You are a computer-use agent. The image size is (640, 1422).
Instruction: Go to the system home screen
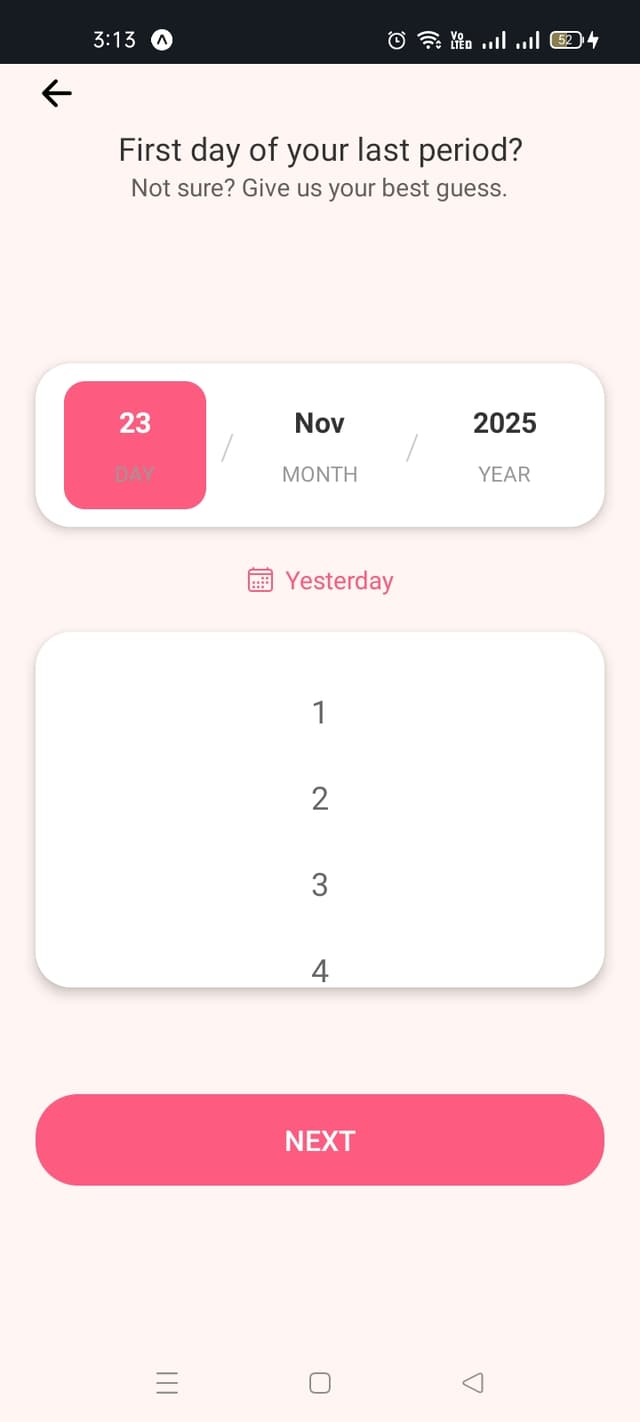tap(320, 1383)
